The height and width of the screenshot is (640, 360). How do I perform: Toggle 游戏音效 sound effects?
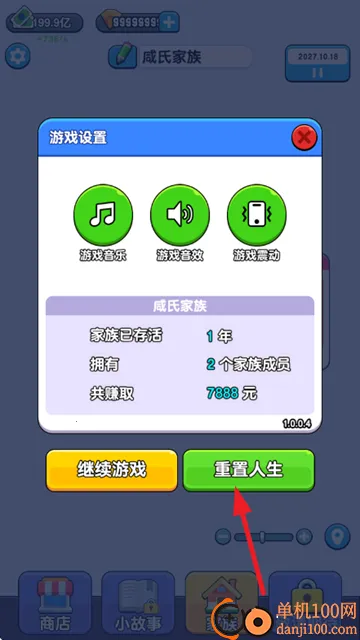[180, 214]
